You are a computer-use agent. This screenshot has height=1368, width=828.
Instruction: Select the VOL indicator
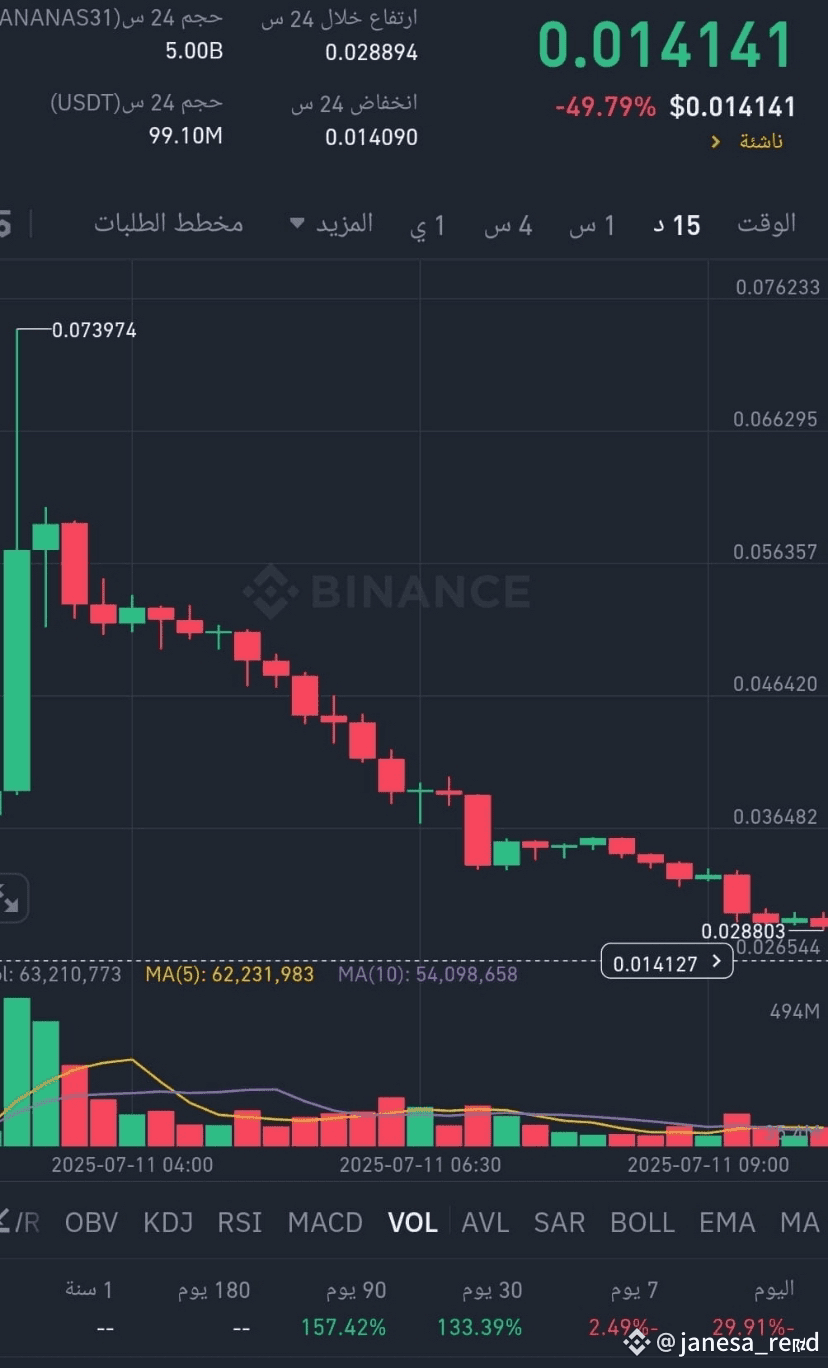413,1222
